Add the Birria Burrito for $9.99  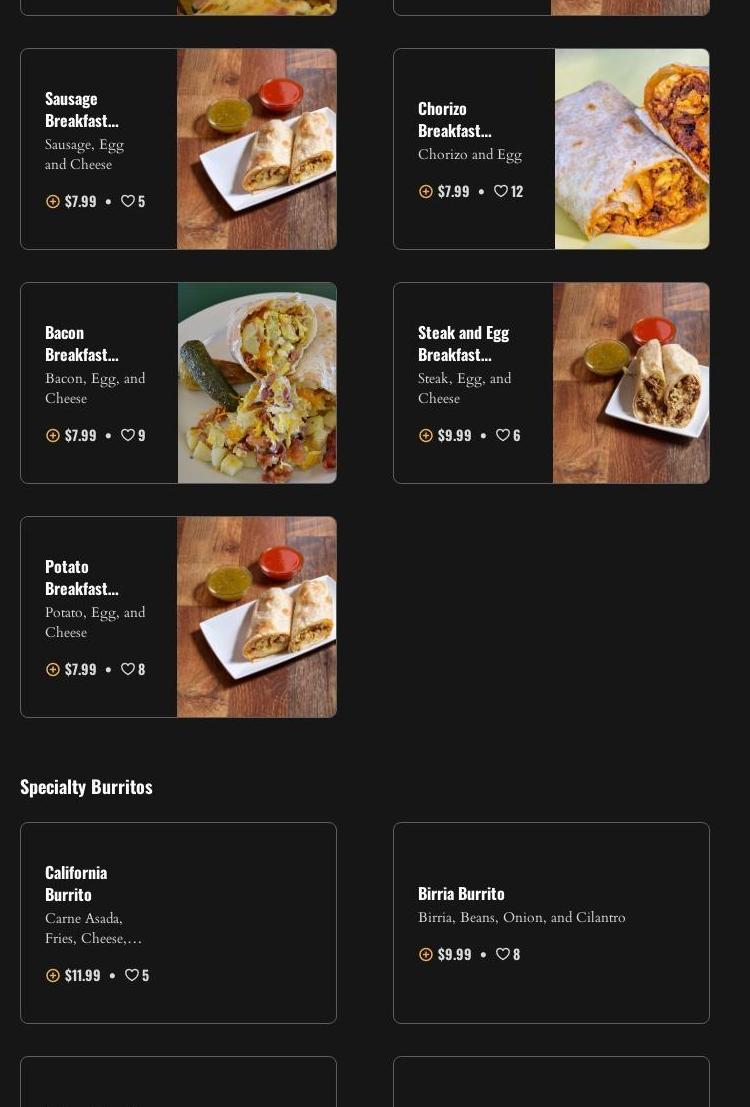(x=426, y=954)
